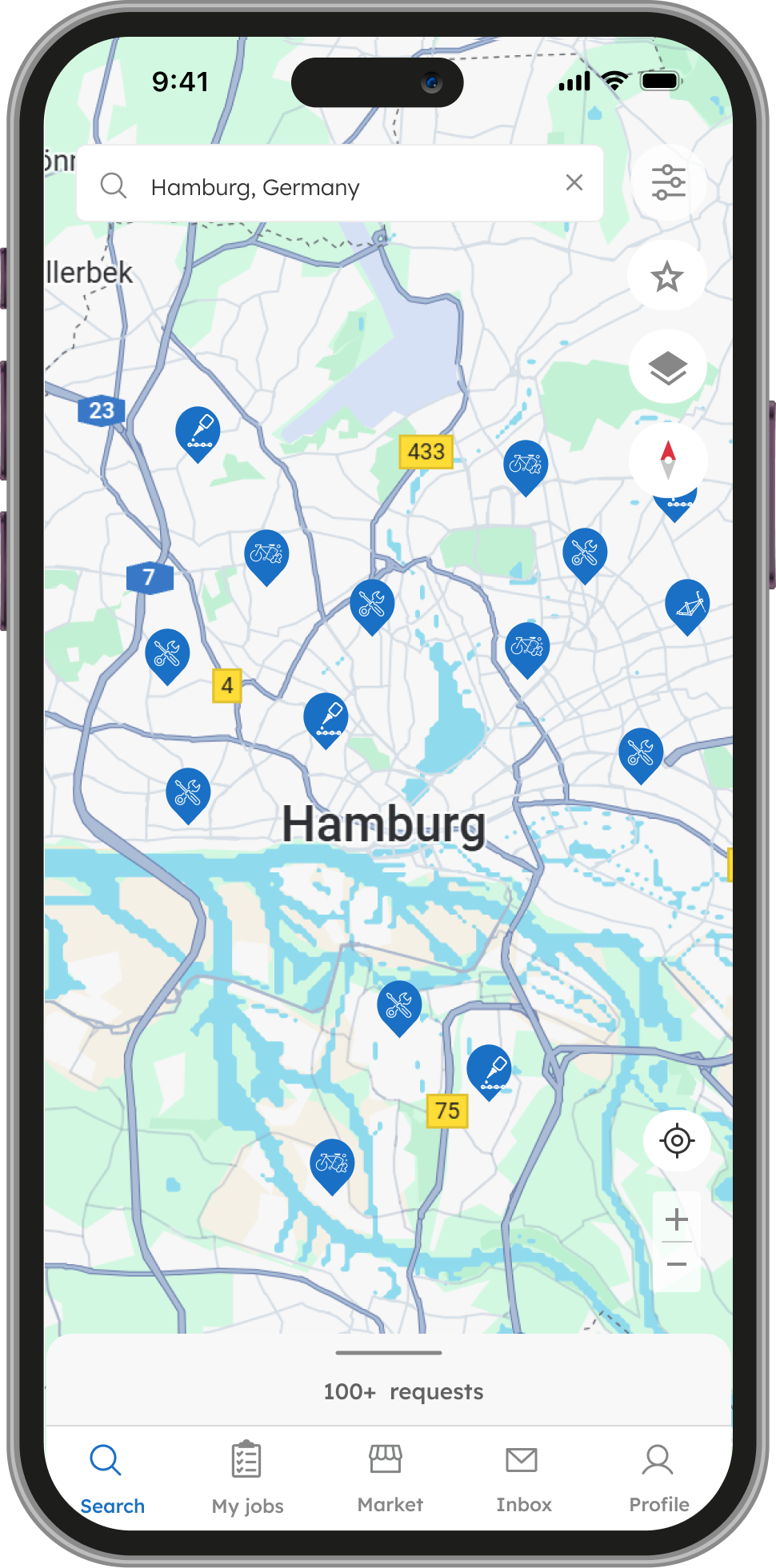
Task: Reset map orientation with compass
Action: 668,460
